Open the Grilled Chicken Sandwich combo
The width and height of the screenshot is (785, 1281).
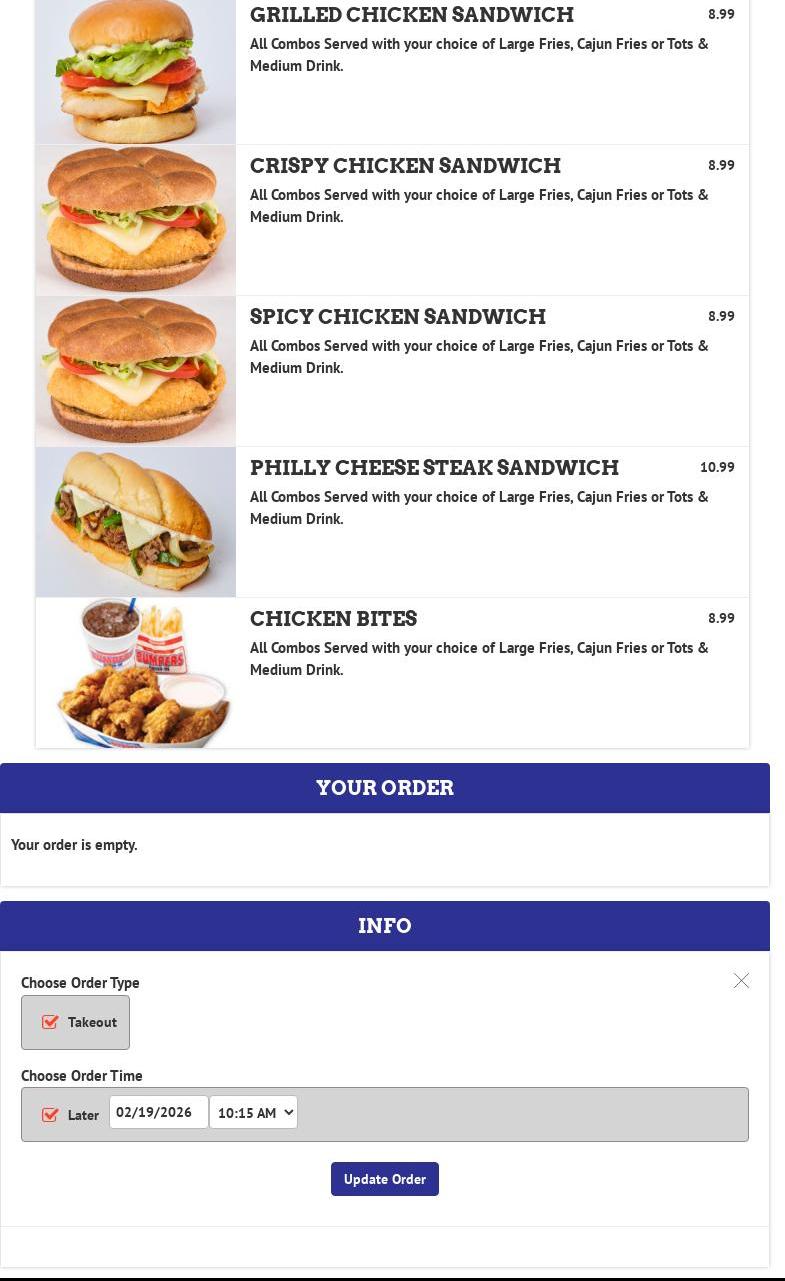pos(411,15)
